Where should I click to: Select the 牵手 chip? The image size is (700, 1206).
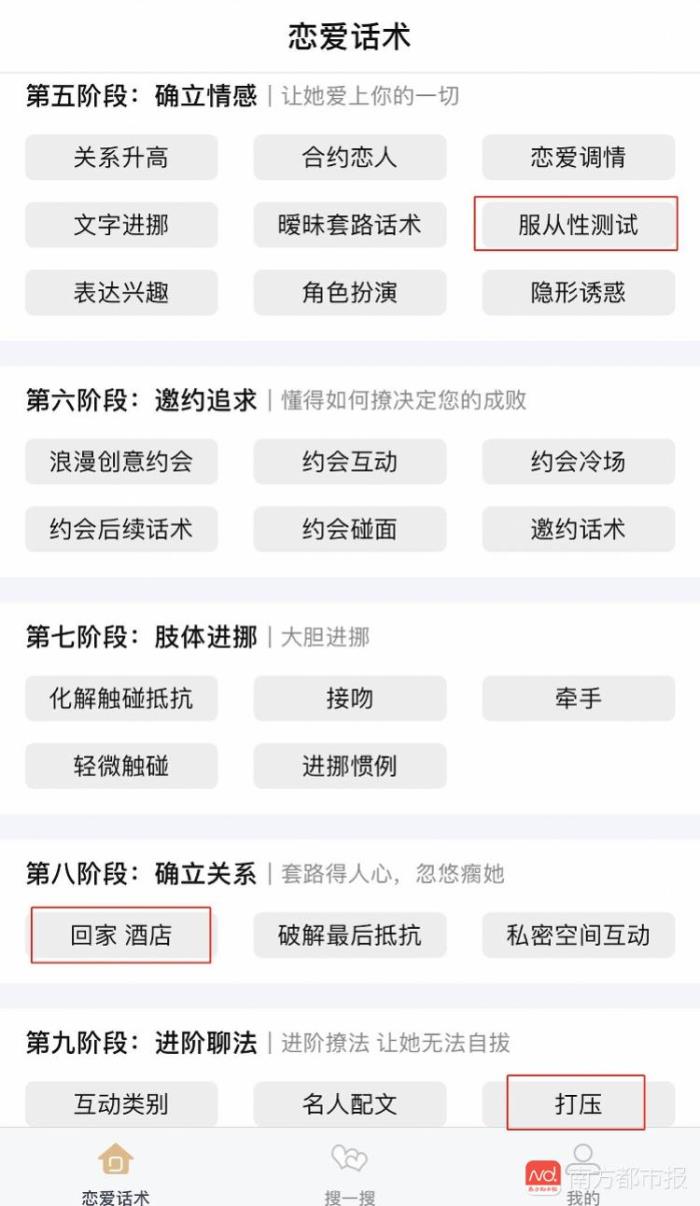[x=578, y=698]
